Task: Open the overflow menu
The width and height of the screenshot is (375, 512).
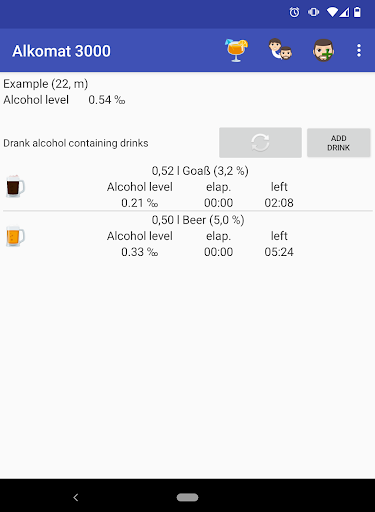Action: (x=359, y=50)
